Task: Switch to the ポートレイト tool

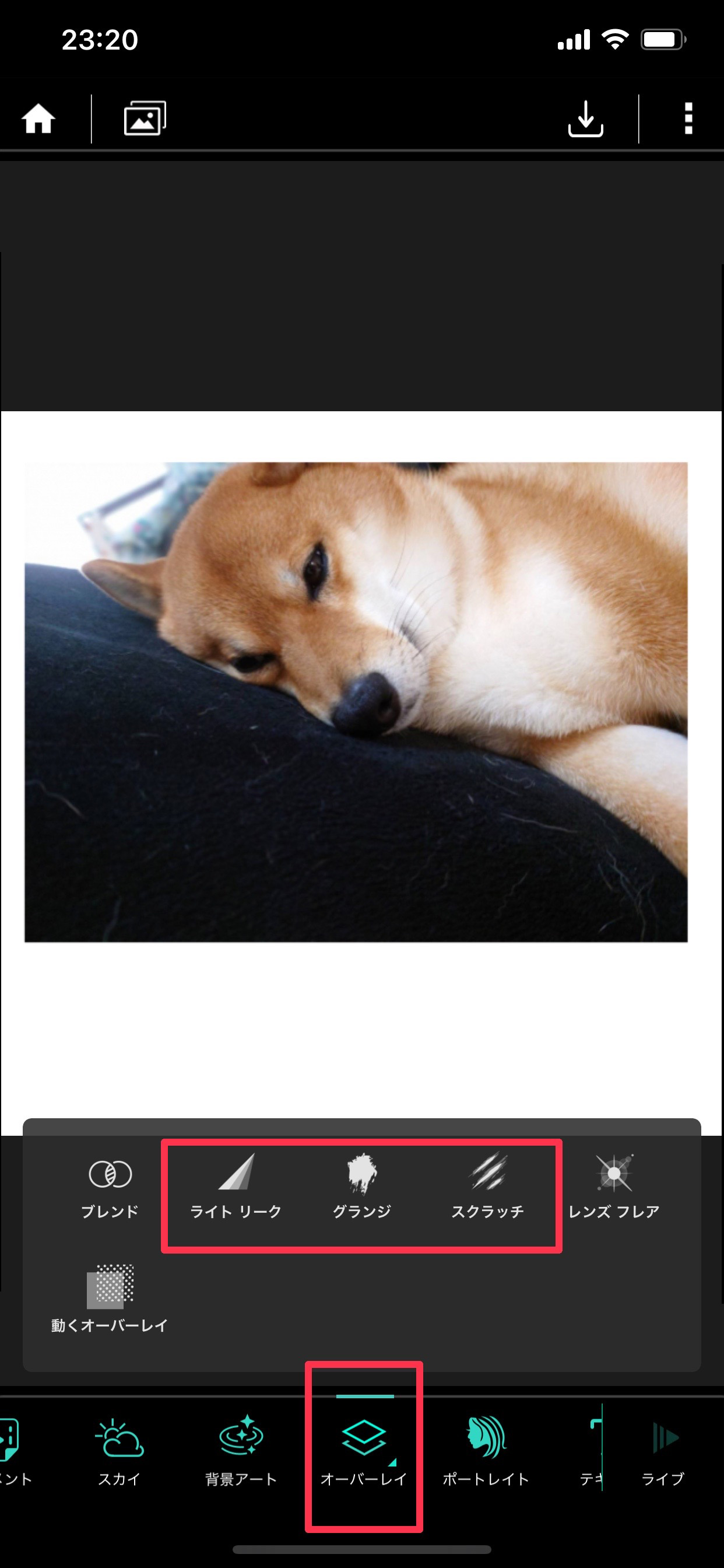Action: [486, 1452]
